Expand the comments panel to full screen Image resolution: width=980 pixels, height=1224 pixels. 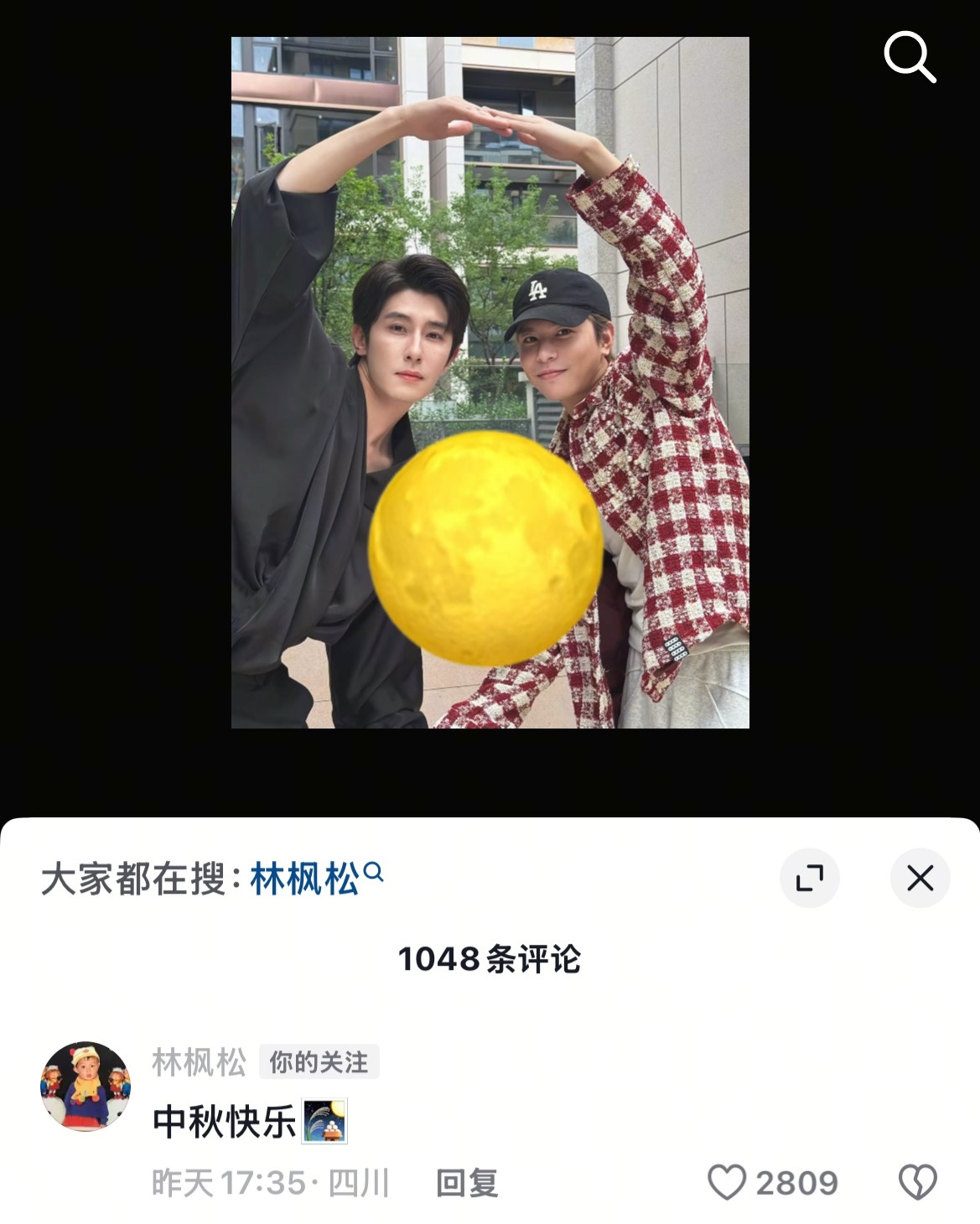tap(809, 878)
